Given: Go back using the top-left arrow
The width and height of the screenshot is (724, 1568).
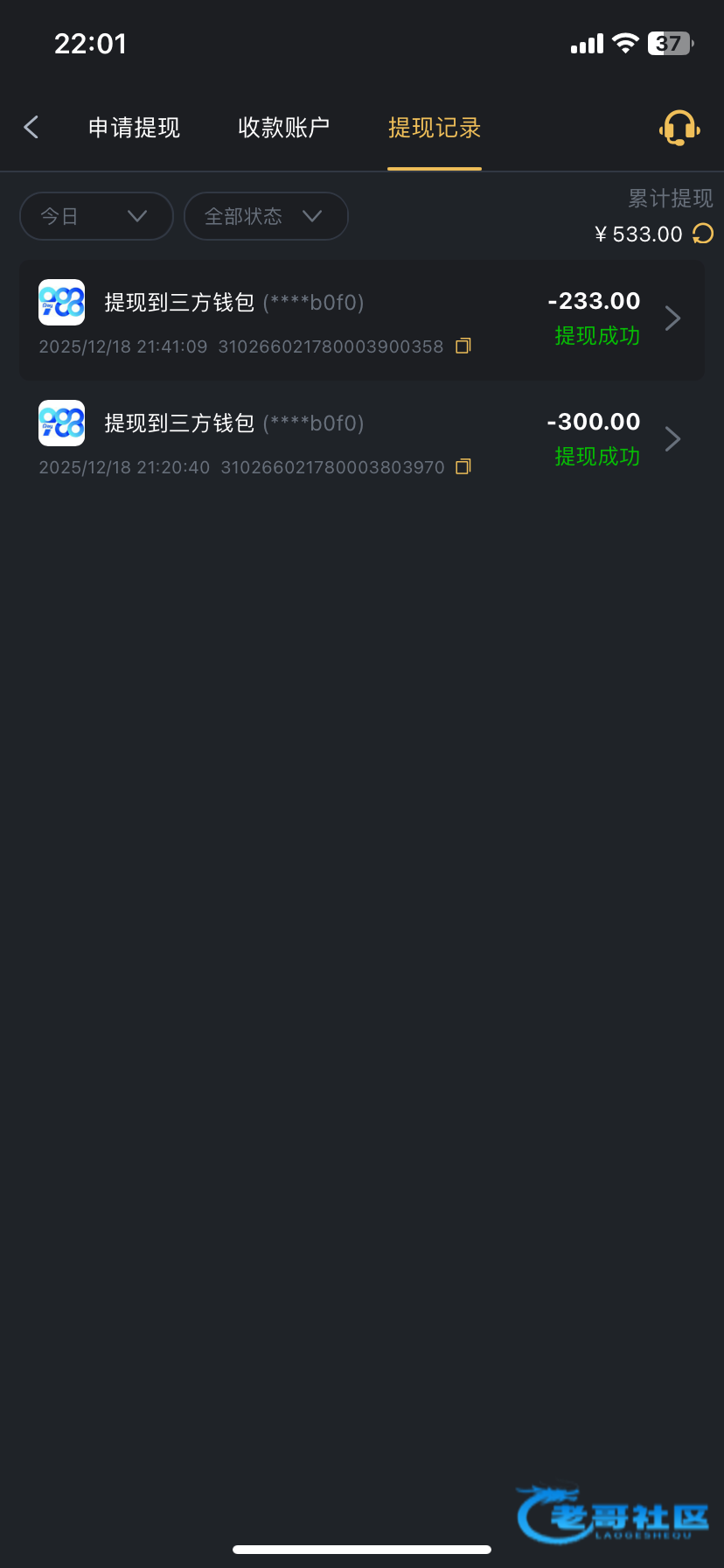Looking at the screenshot, I should click(31, 128).
